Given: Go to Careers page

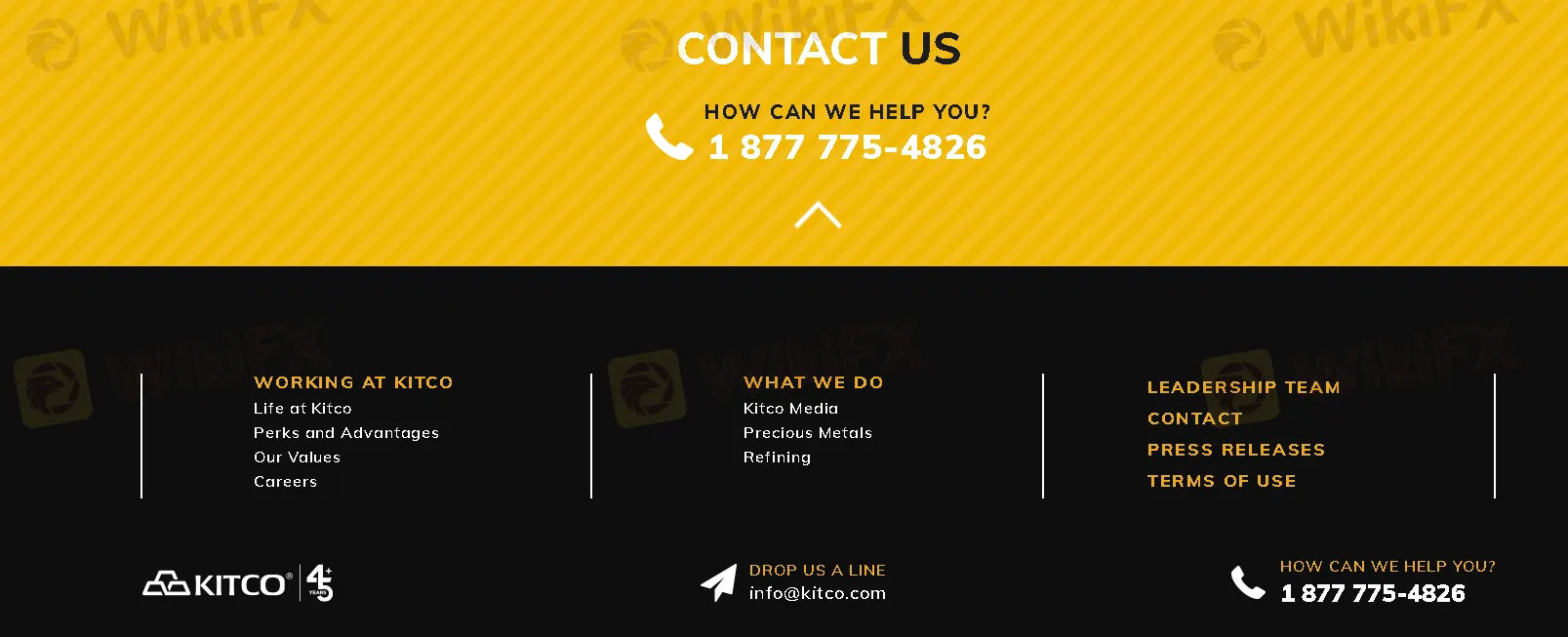Looking at the screenshot, I should [x=285, y=482].
